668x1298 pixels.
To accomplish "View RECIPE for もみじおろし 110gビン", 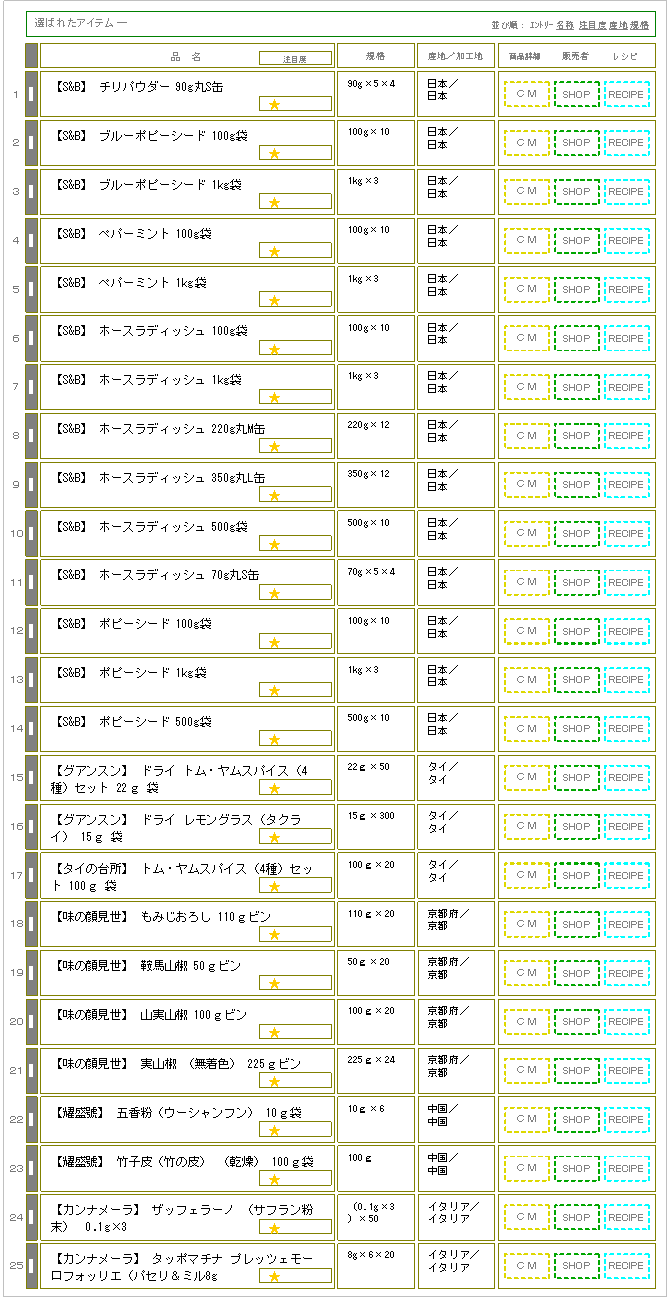I will click(626, 924).
